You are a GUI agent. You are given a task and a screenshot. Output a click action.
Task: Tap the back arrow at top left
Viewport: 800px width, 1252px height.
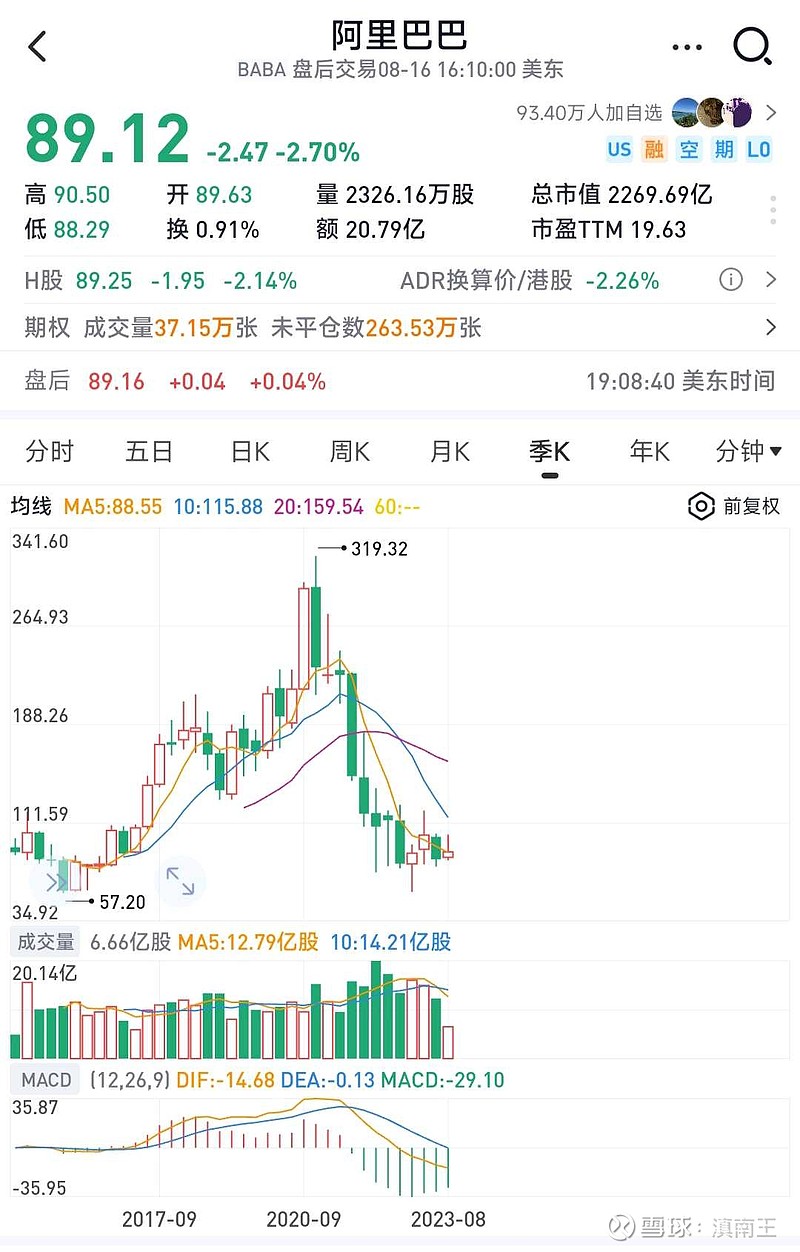click(x=37, y=47)
